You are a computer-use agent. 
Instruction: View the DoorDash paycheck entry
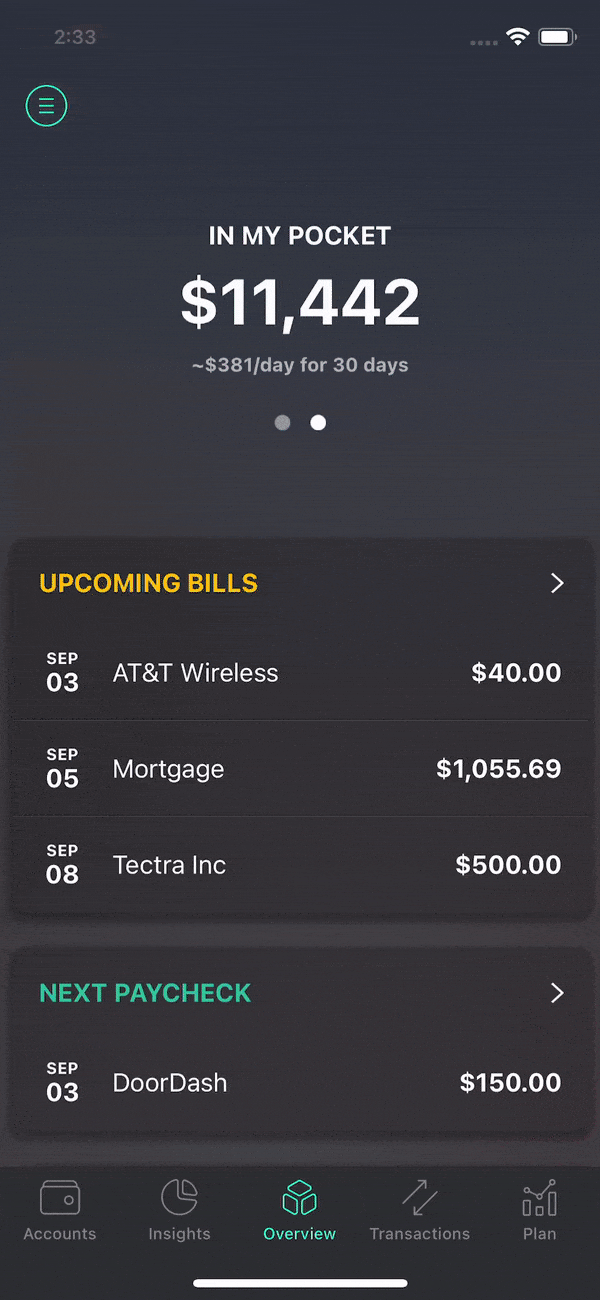coord(300,1083)
